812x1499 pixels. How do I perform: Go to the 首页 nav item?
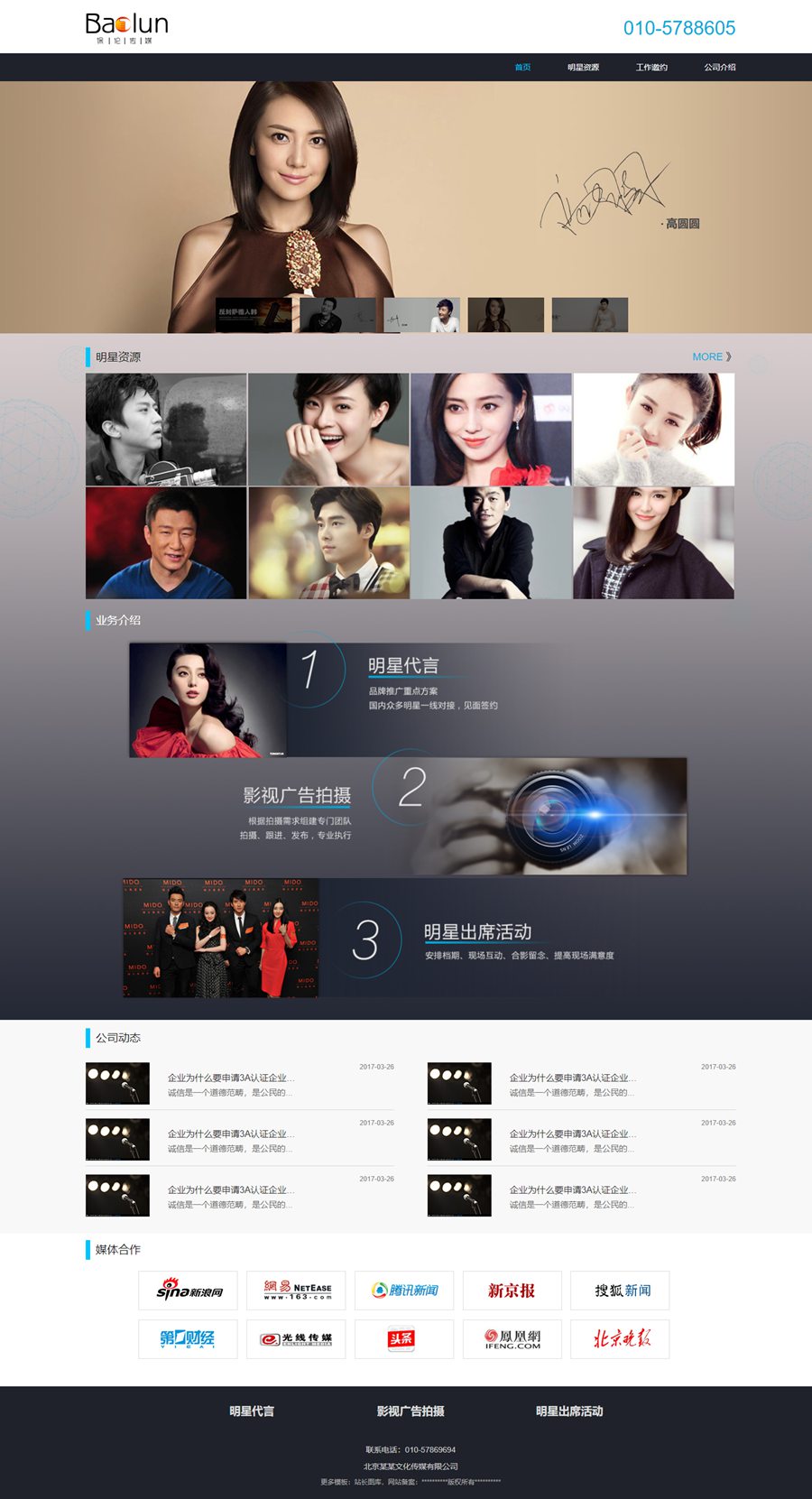coord(522,68)
